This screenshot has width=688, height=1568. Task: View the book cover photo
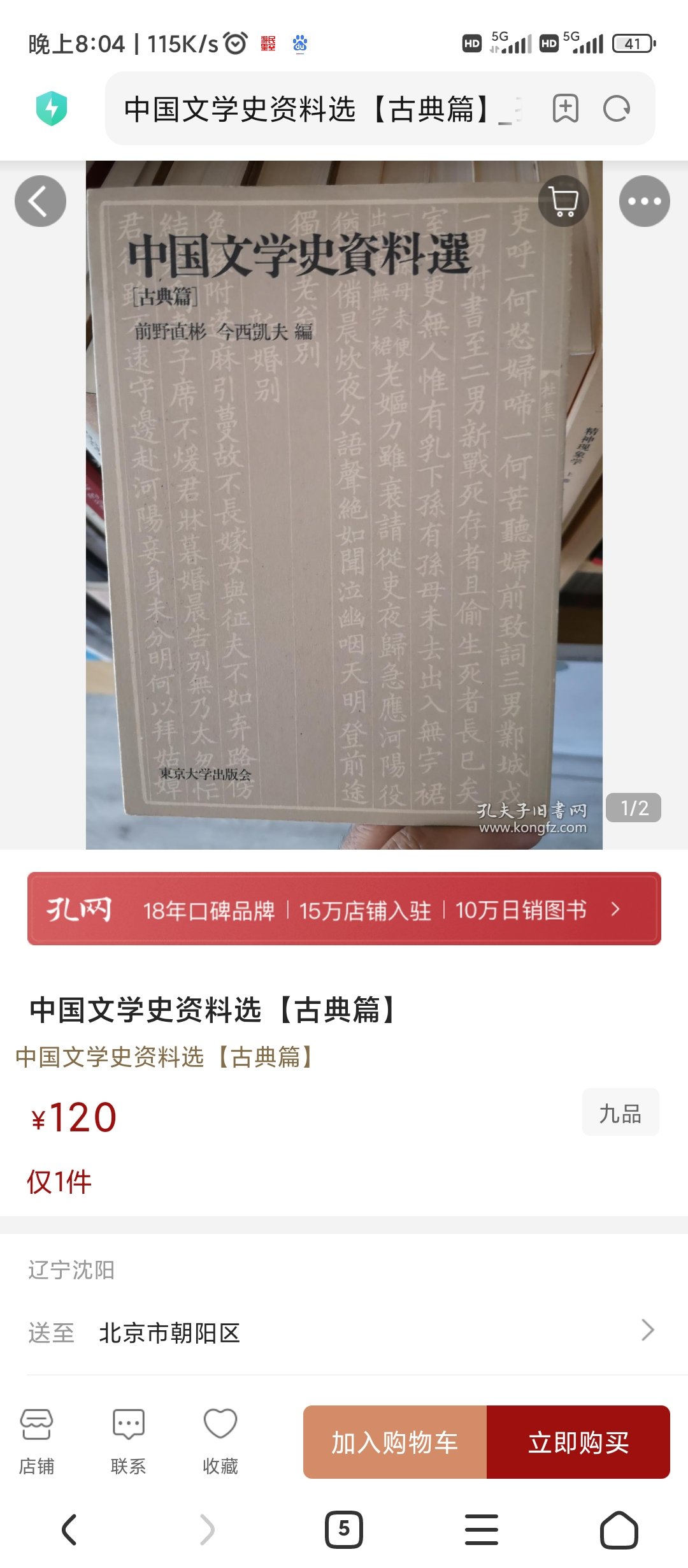click(x=344, y=505)
